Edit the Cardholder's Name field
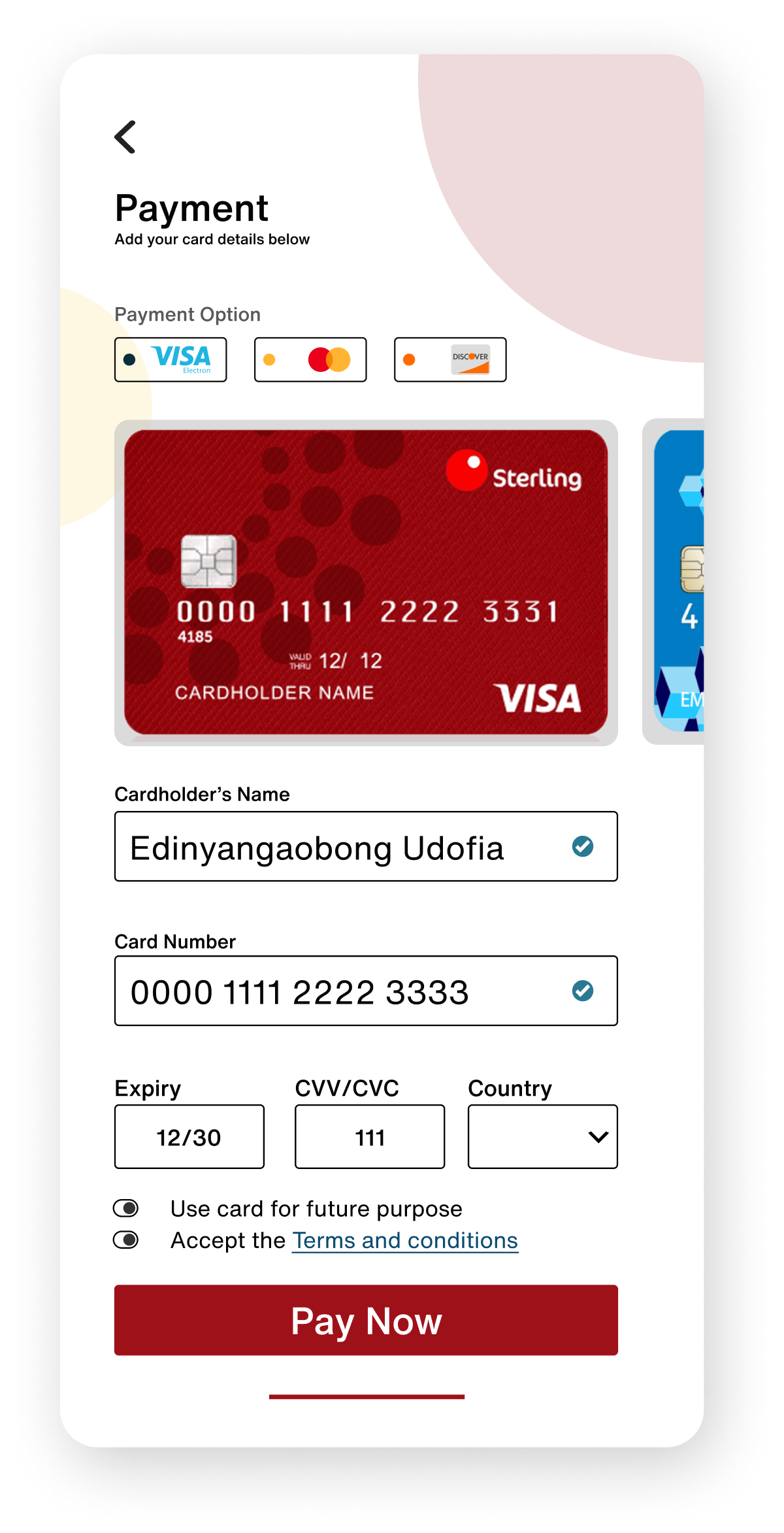 click(340, 847)
